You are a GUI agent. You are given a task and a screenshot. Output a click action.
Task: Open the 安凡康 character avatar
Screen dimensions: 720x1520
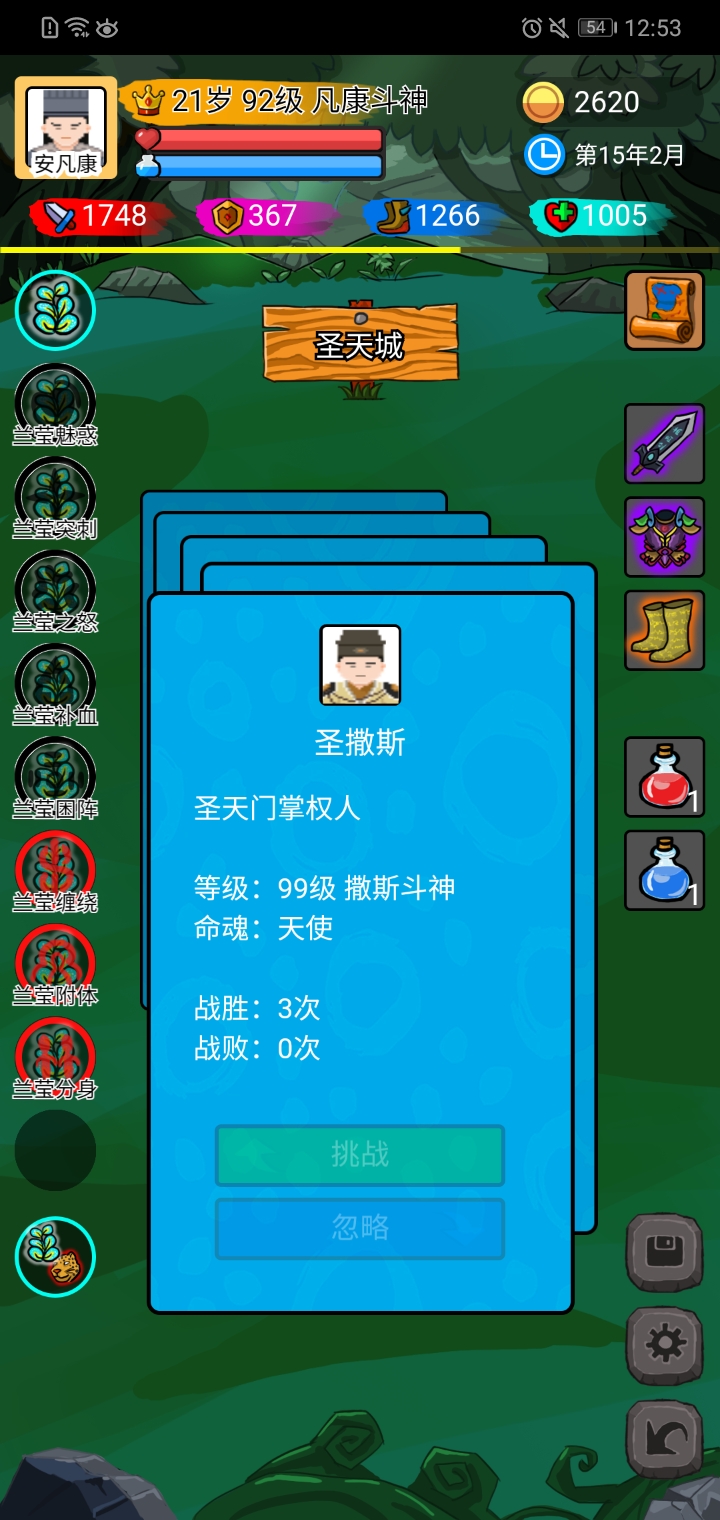tap(66, 128)
